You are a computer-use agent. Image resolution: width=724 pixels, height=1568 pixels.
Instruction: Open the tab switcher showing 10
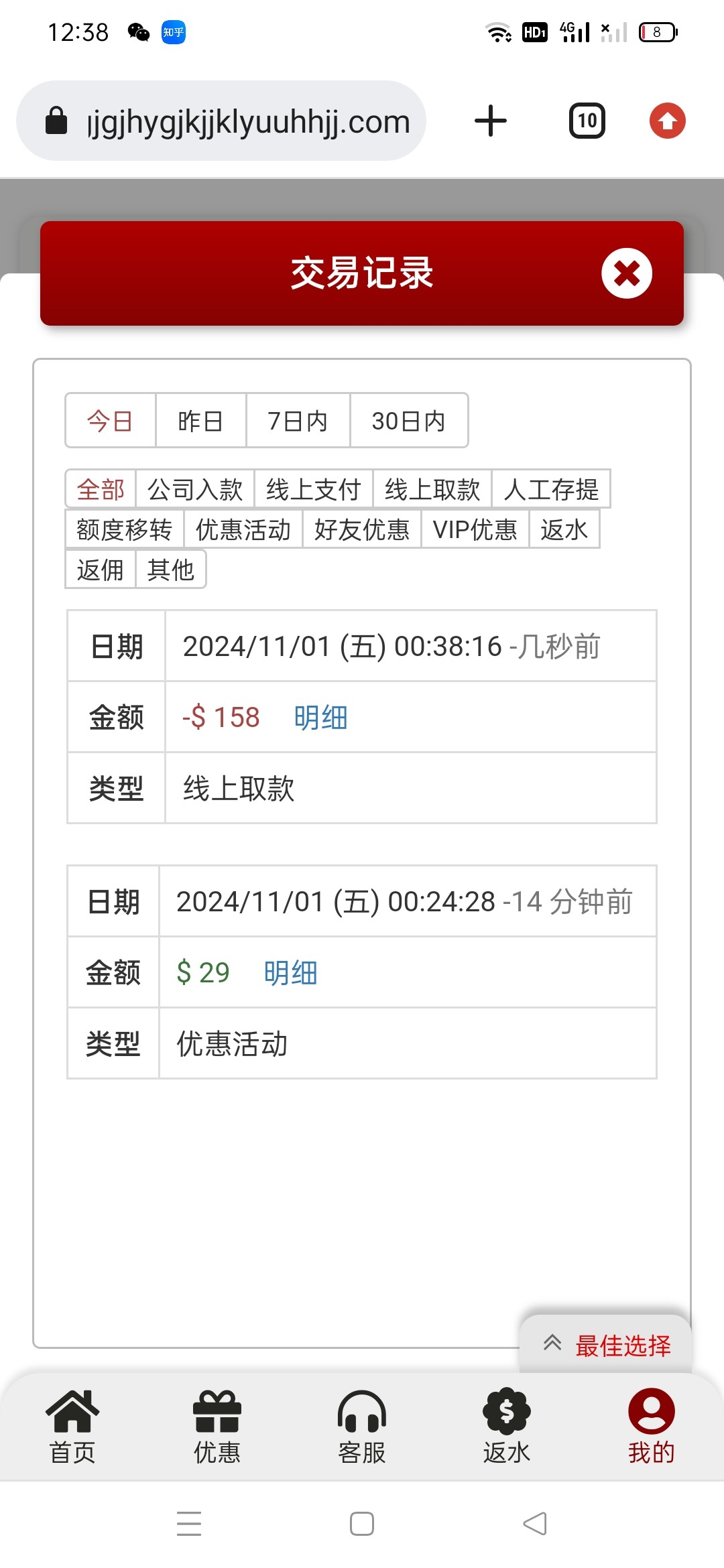[587, 121]
